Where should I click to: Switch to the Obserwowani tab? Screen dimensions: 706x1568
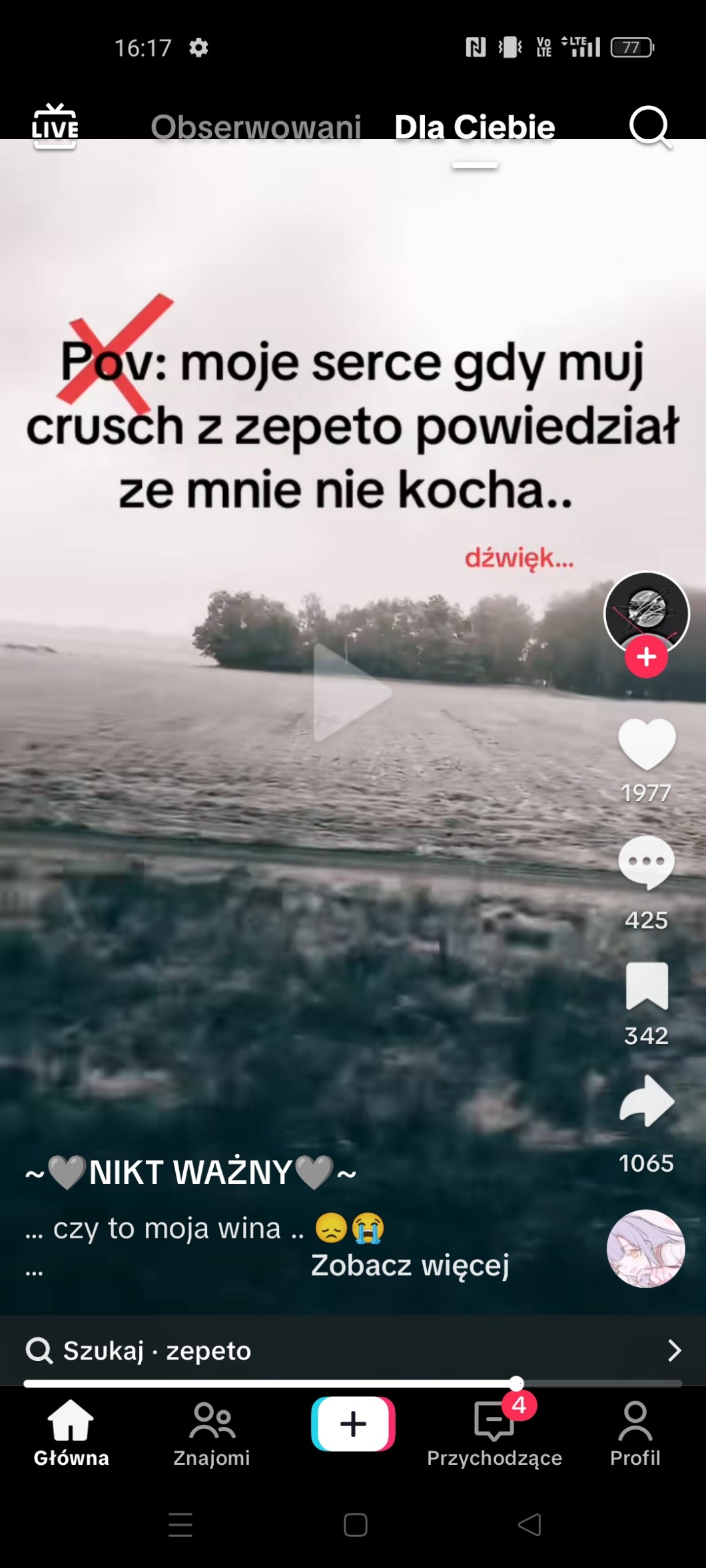pyautogui.click(x=256, y=127)
